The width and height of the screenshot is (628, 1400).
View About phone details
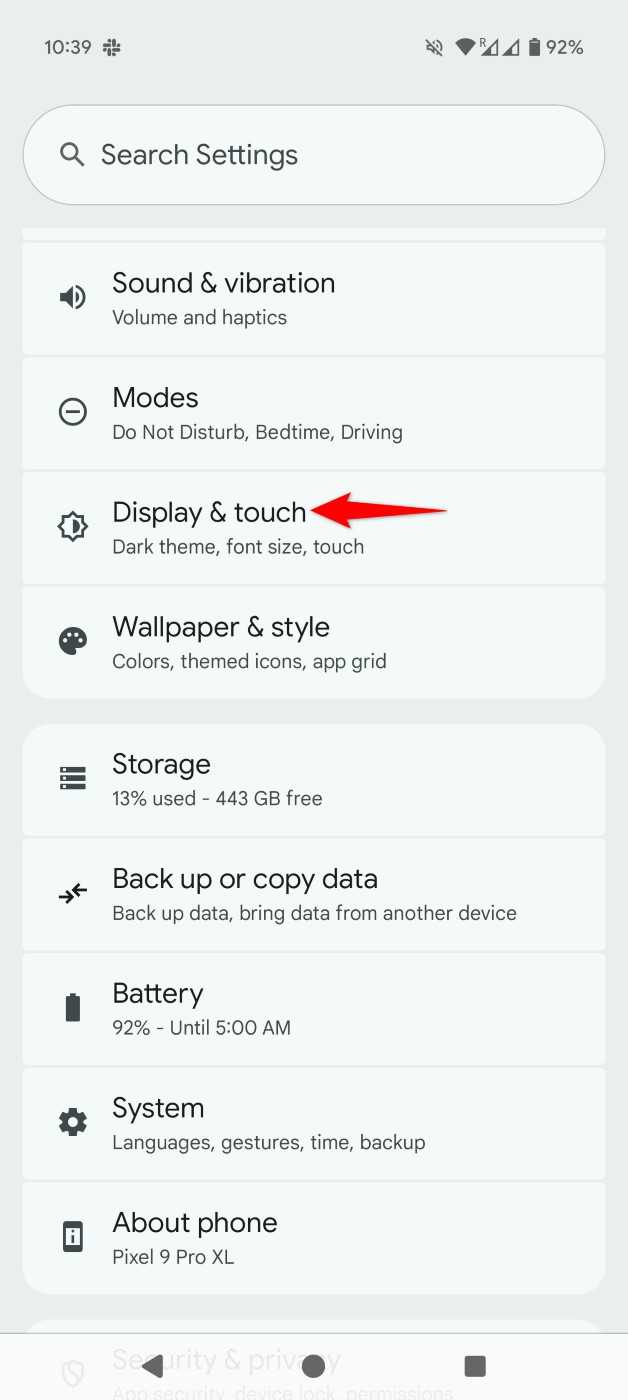314,1238
